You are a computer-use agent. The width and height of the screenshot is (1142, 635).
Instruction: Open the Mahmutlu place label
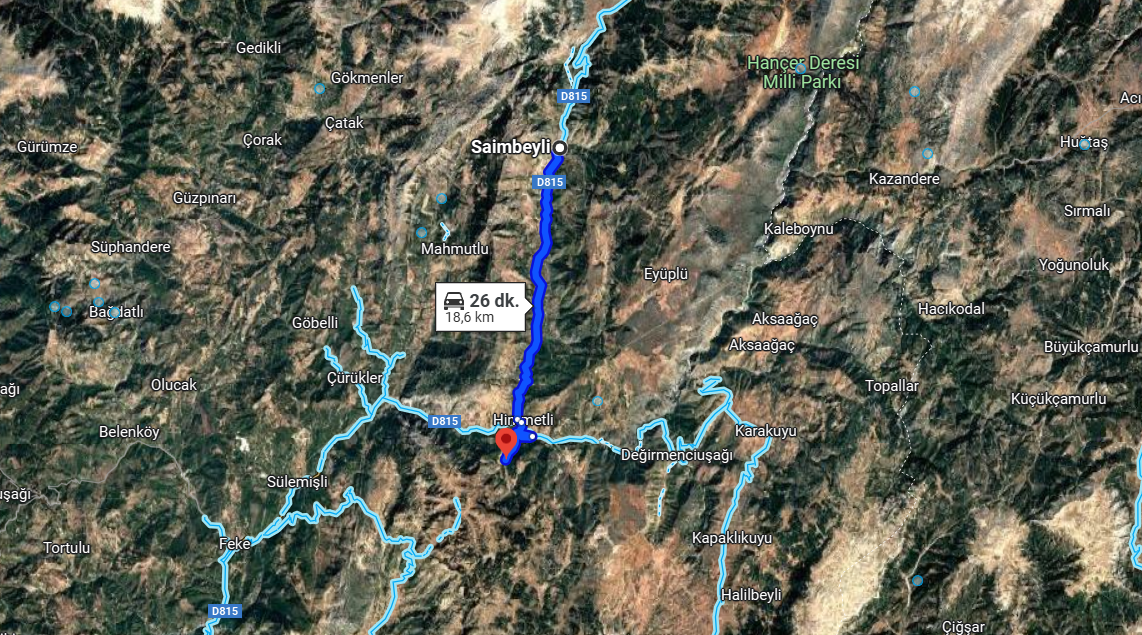[455, 248]
